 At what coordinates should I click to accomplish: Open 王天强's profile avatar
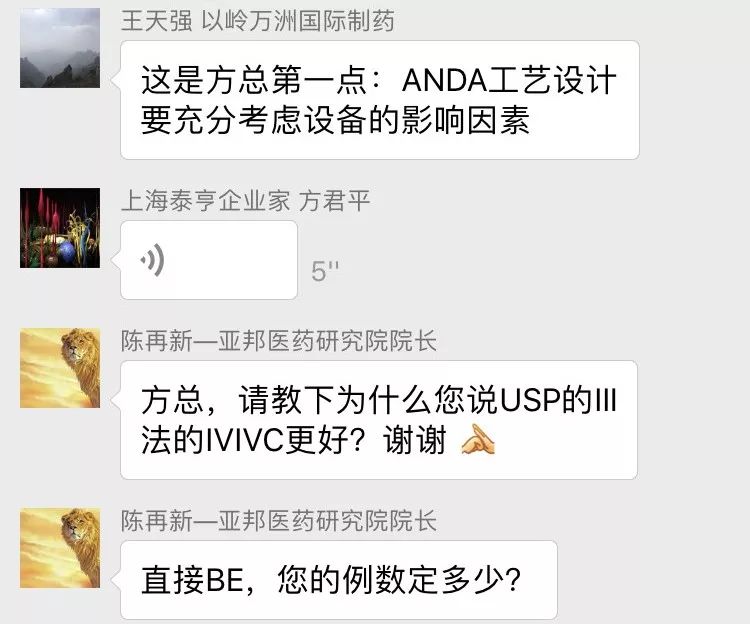pos(60,48)
